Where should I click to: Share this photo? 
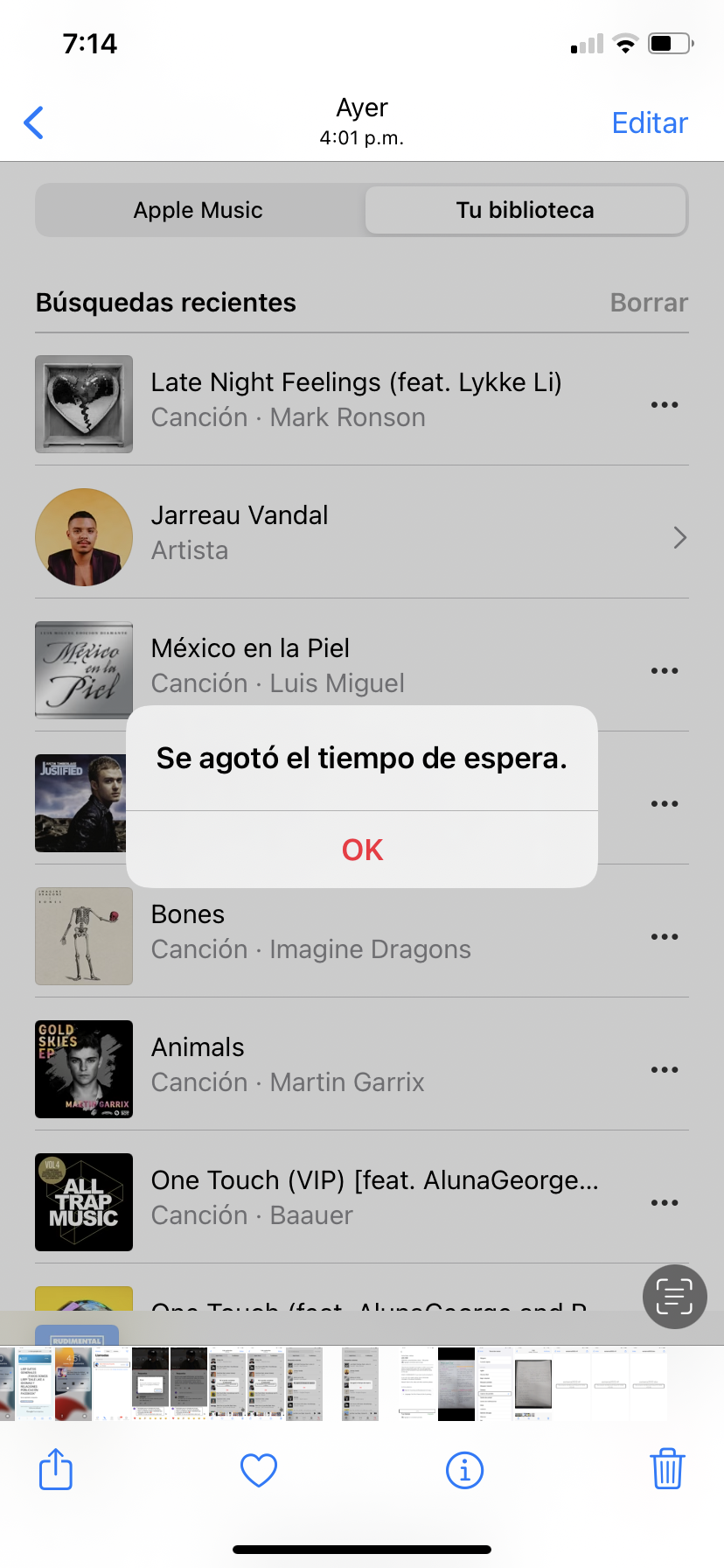pyautogui.click(x=56, y=1469)
